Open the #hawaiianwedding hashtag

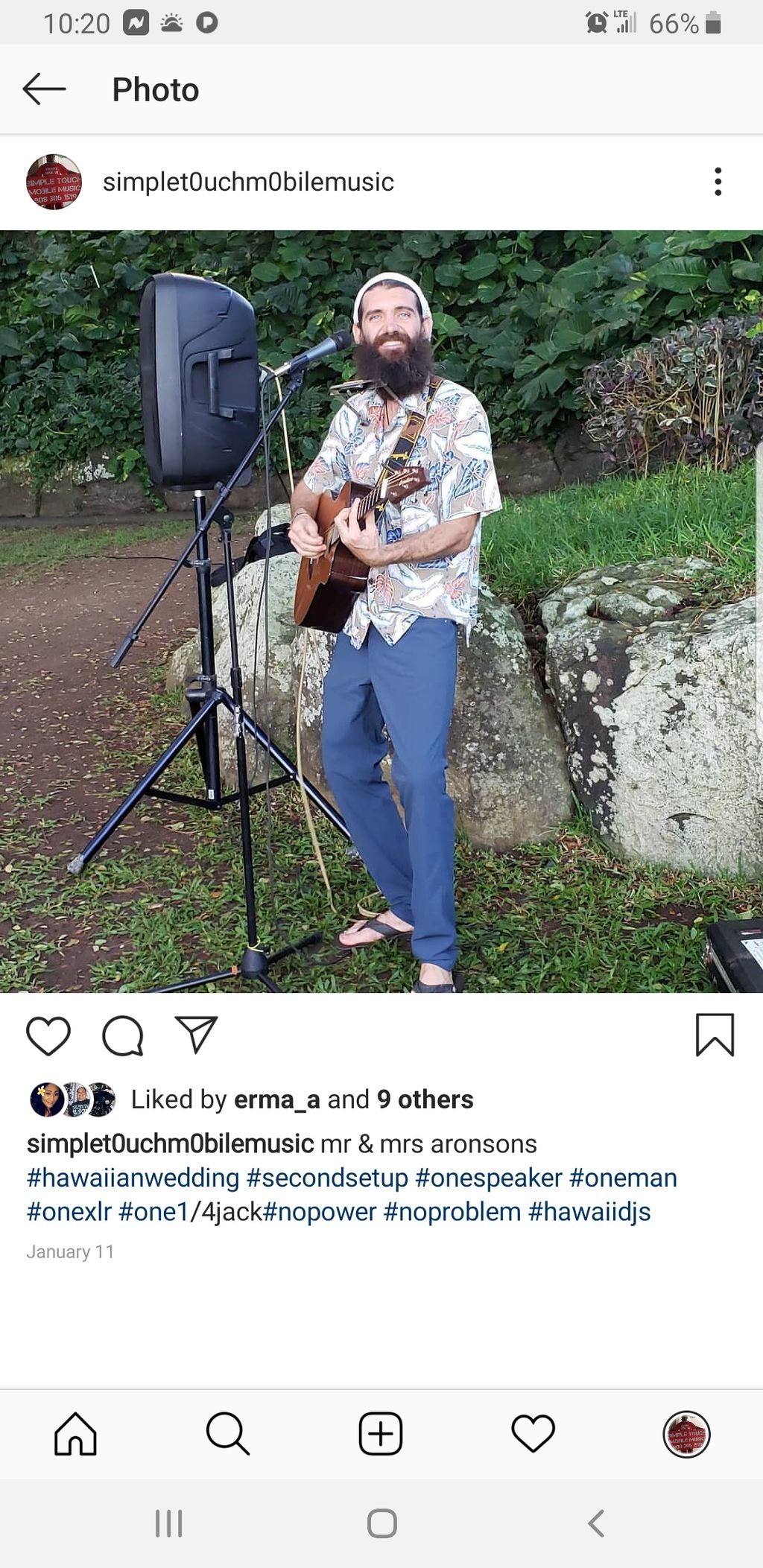[x=133, y=1178]
